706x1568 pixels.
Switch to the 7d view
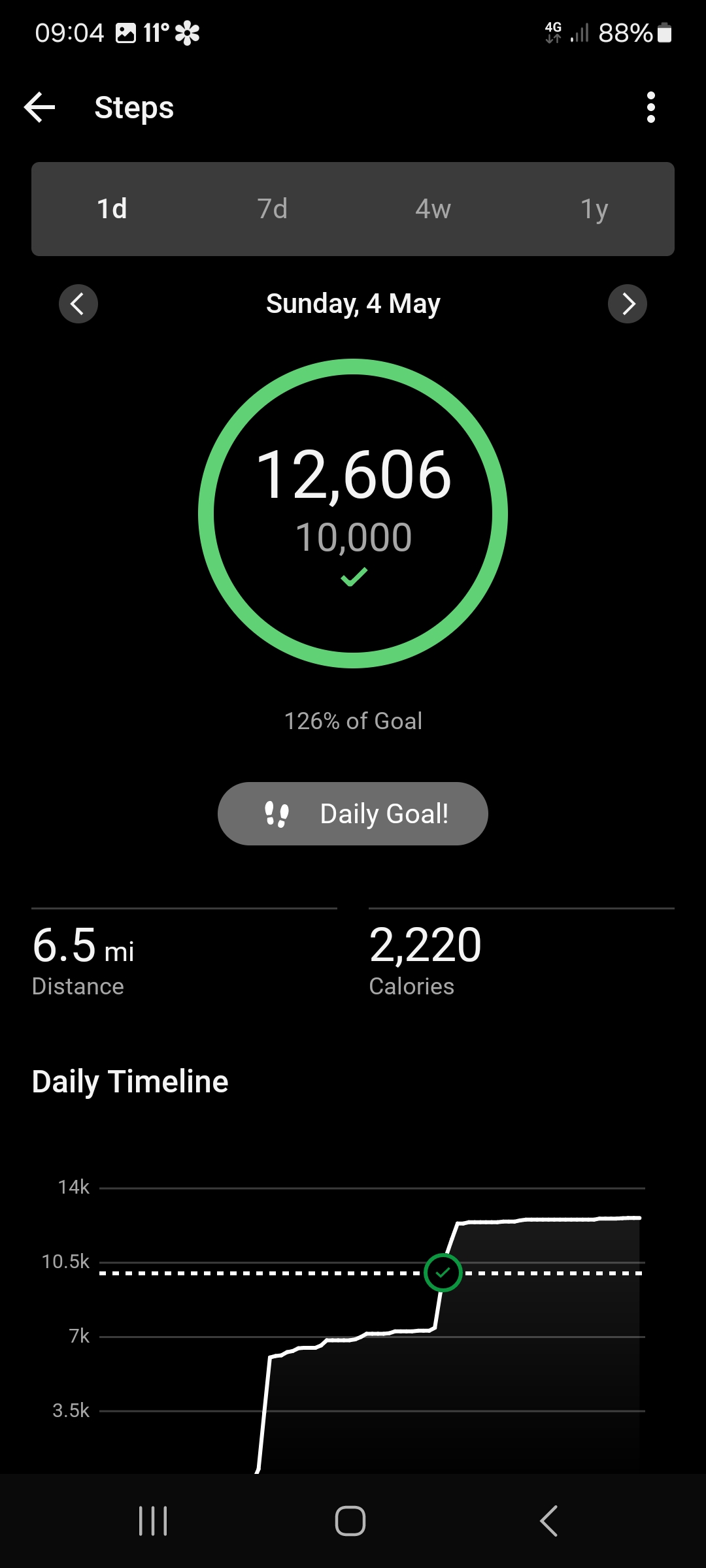point(273,209)
